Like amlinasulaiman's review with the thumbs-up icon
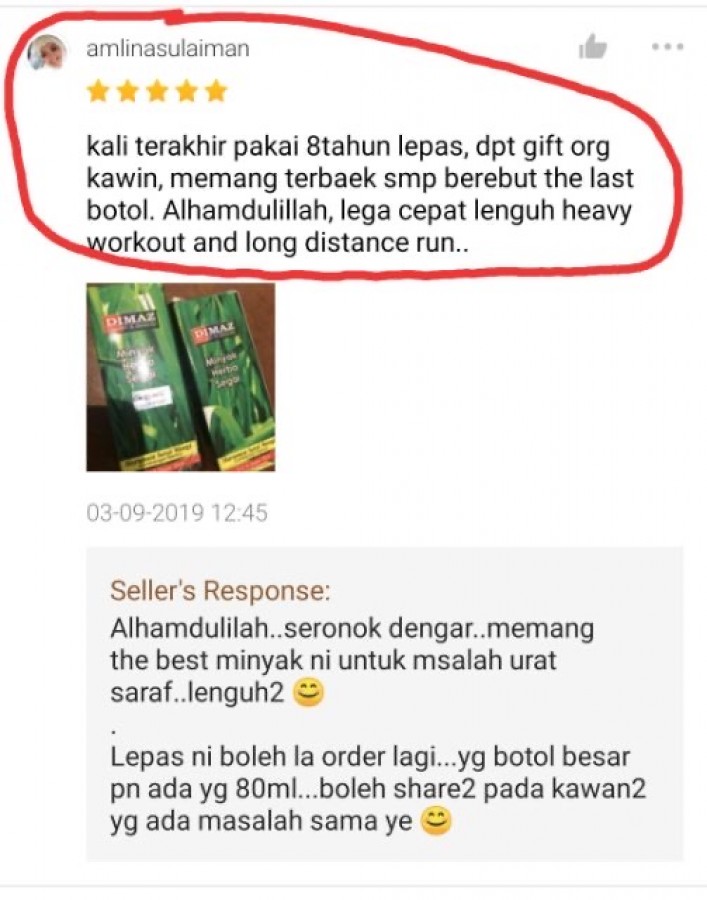Screen dimensions: 707x900 (x=593, y=46)
